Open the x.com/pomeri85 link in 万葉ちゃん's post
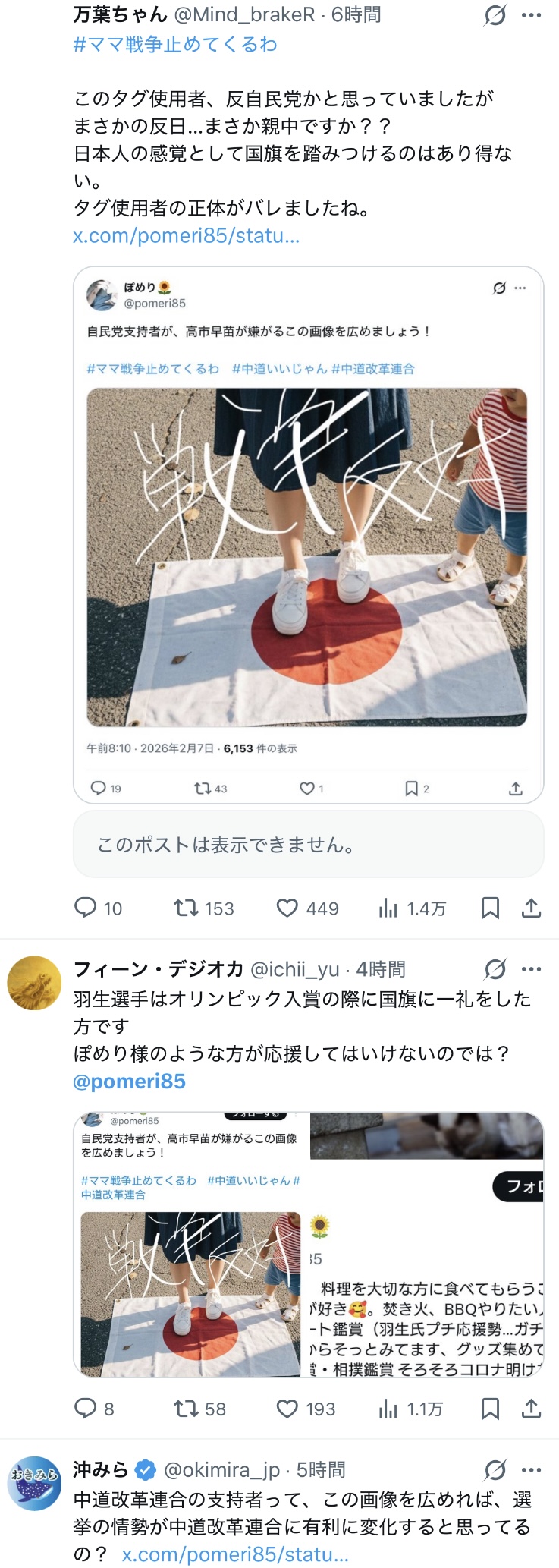 click(187, 235)
